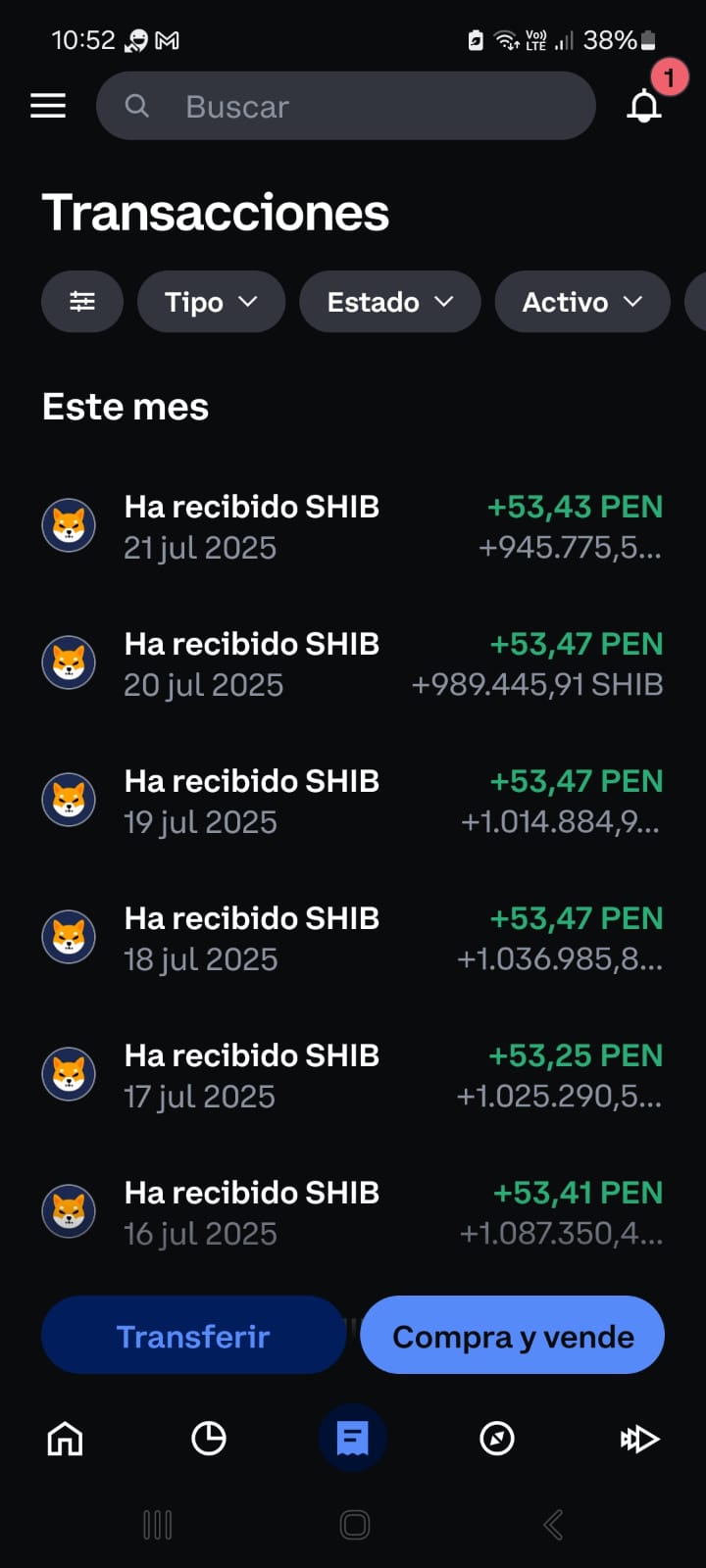Open the fast-forward arrows tab
The image size is (706, 1568).
[x=639, y=1439]
